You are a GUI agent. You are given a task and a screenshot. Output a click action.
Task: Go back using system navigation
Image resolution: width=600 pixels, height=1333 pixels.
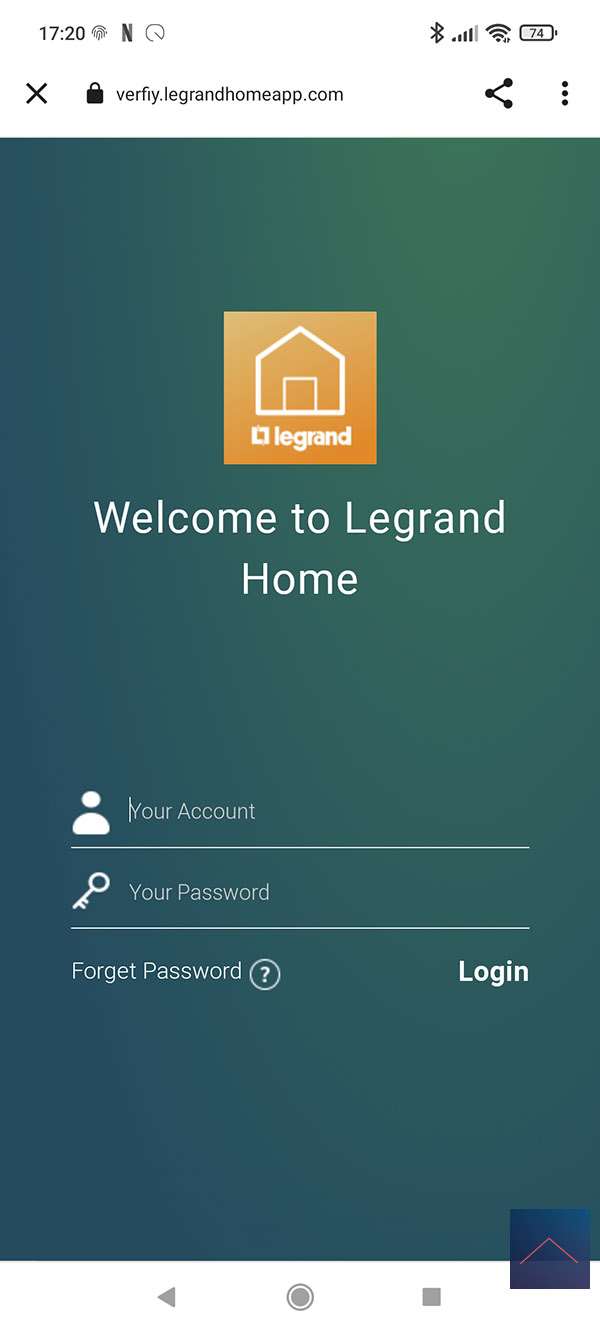[166, 1297]
